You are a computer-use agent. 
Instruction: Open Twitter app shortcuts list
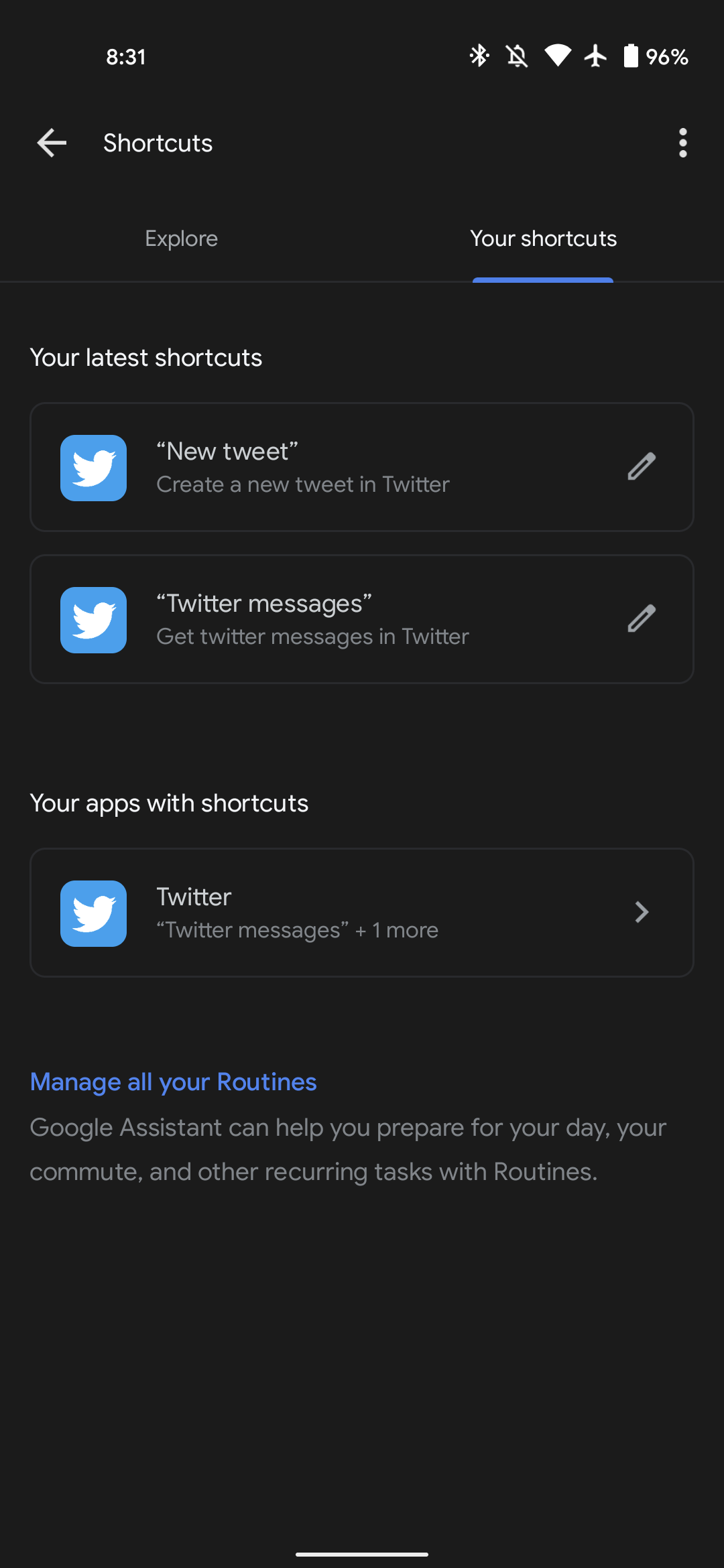[362, 913]
